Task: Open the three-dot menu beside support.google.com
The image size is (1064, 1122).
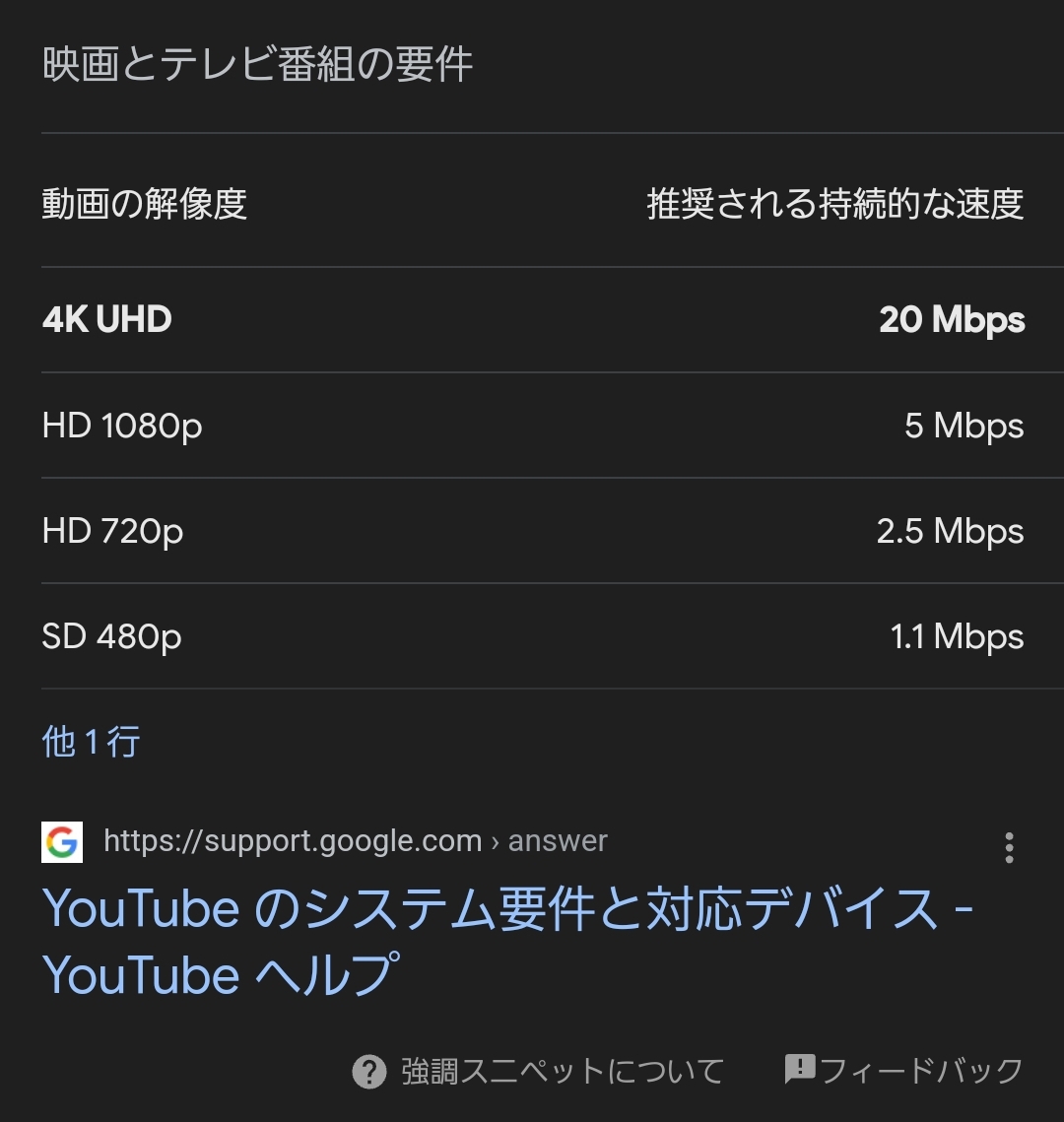Action: click(1009, 848)
